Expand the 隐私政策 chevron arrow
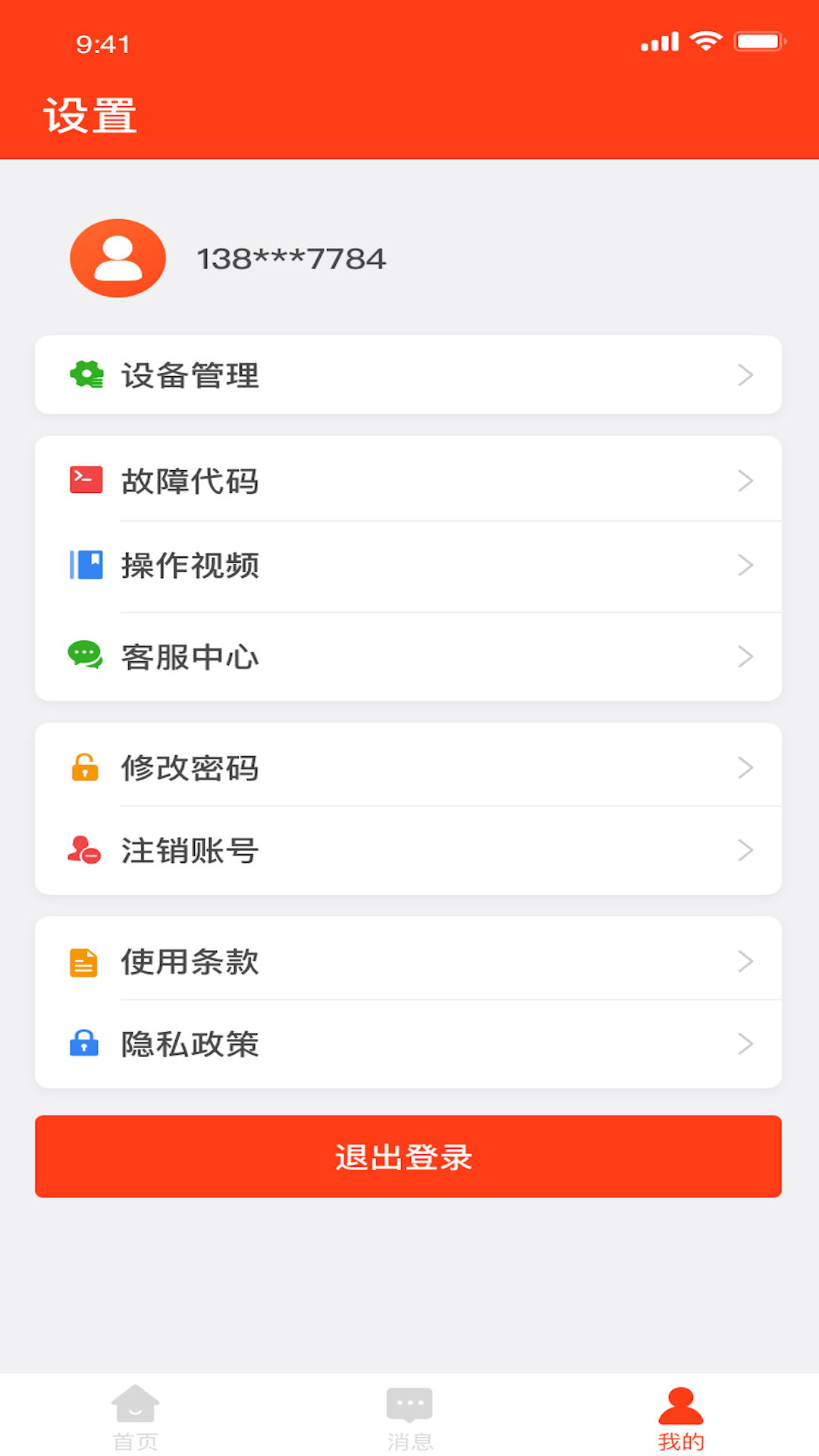This screenshot has width=819, height=1456. point(746,1044)
